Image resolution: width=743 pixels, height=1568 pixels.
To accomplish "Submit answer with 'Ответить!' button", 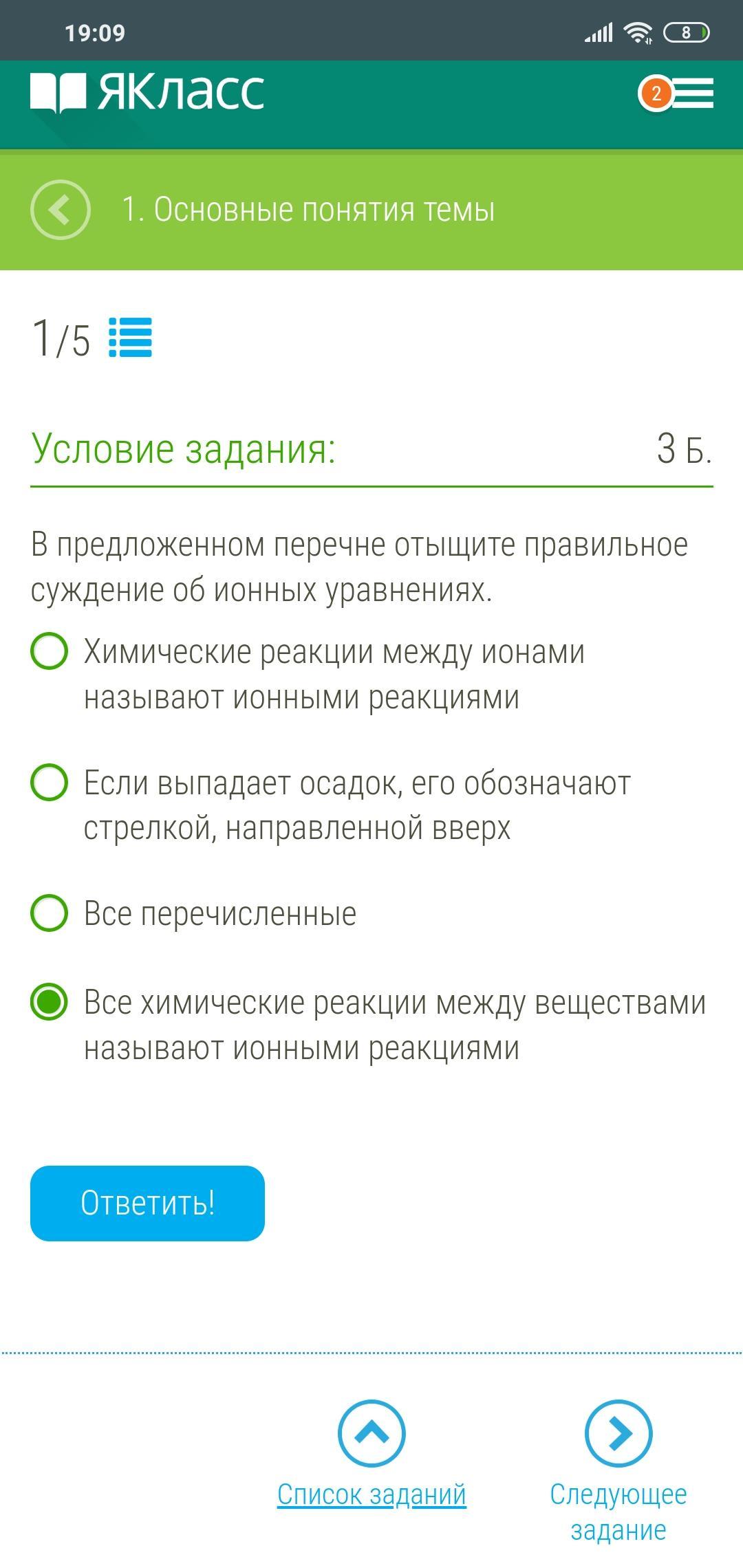I will 147,1204.
